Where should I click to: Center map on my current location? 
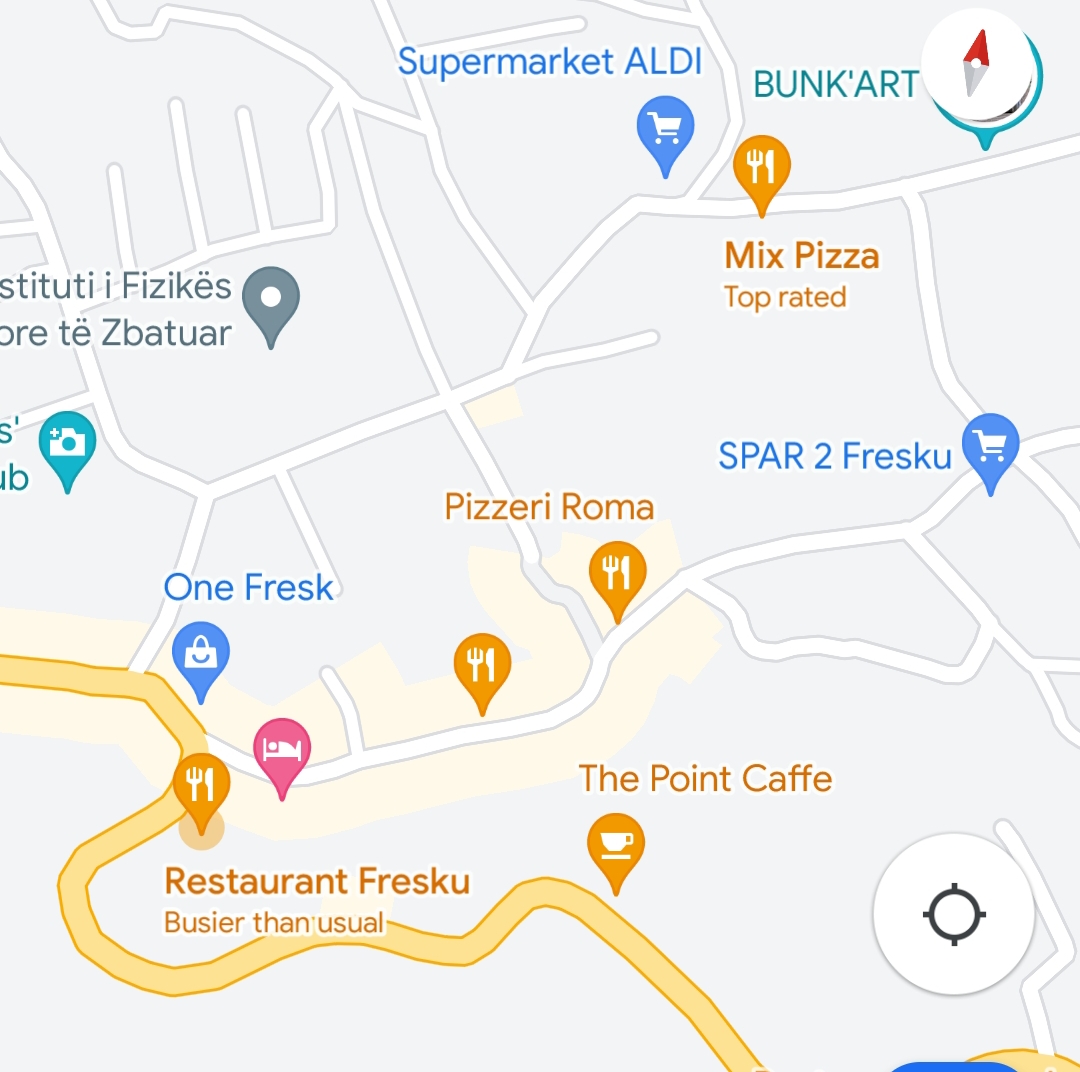953,914
